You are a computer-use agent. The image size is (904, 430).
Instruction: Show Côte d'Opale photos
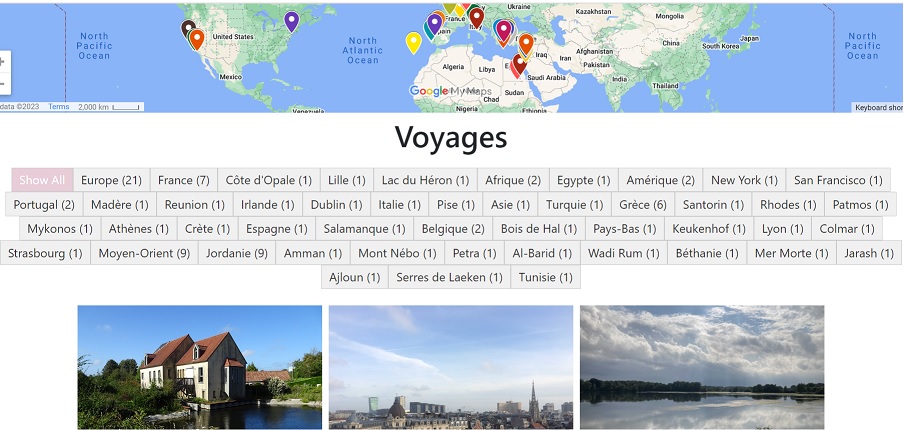tap(268, 180)
